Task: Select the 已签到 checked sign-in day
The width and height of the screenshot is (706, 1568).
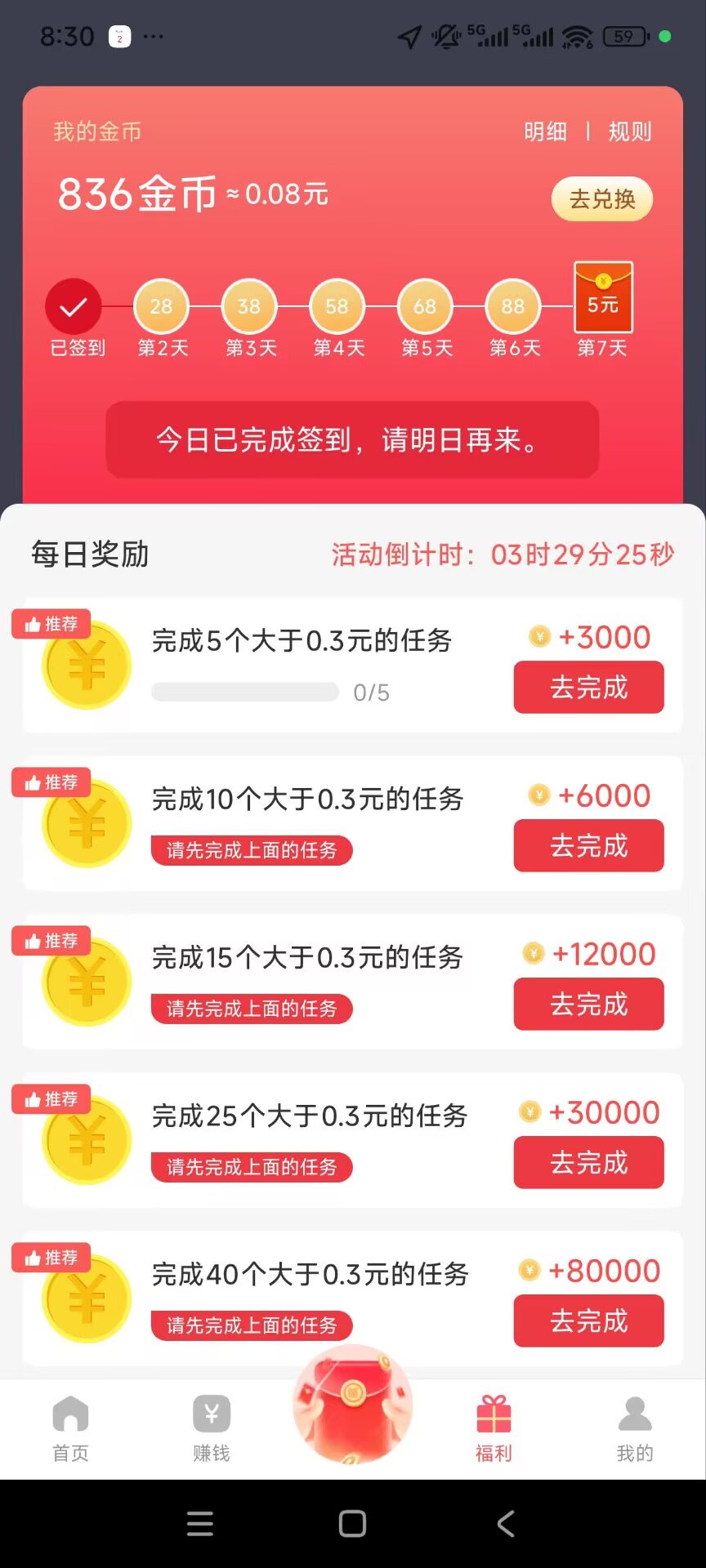Action: coord(74,308)
